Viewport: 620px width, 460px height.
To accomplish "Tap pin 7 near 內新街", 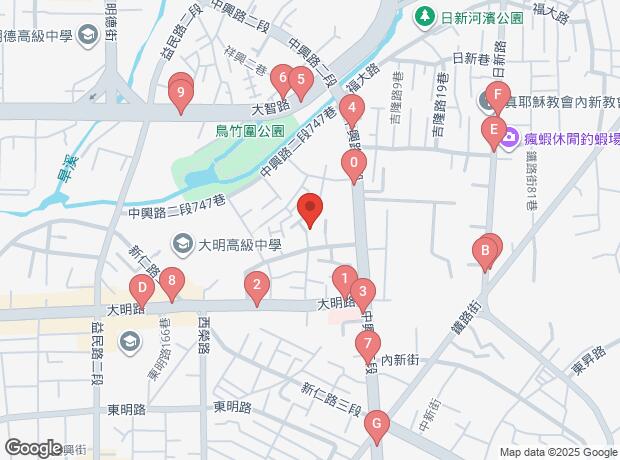I will pyautogui.click(x=368, y=344).
